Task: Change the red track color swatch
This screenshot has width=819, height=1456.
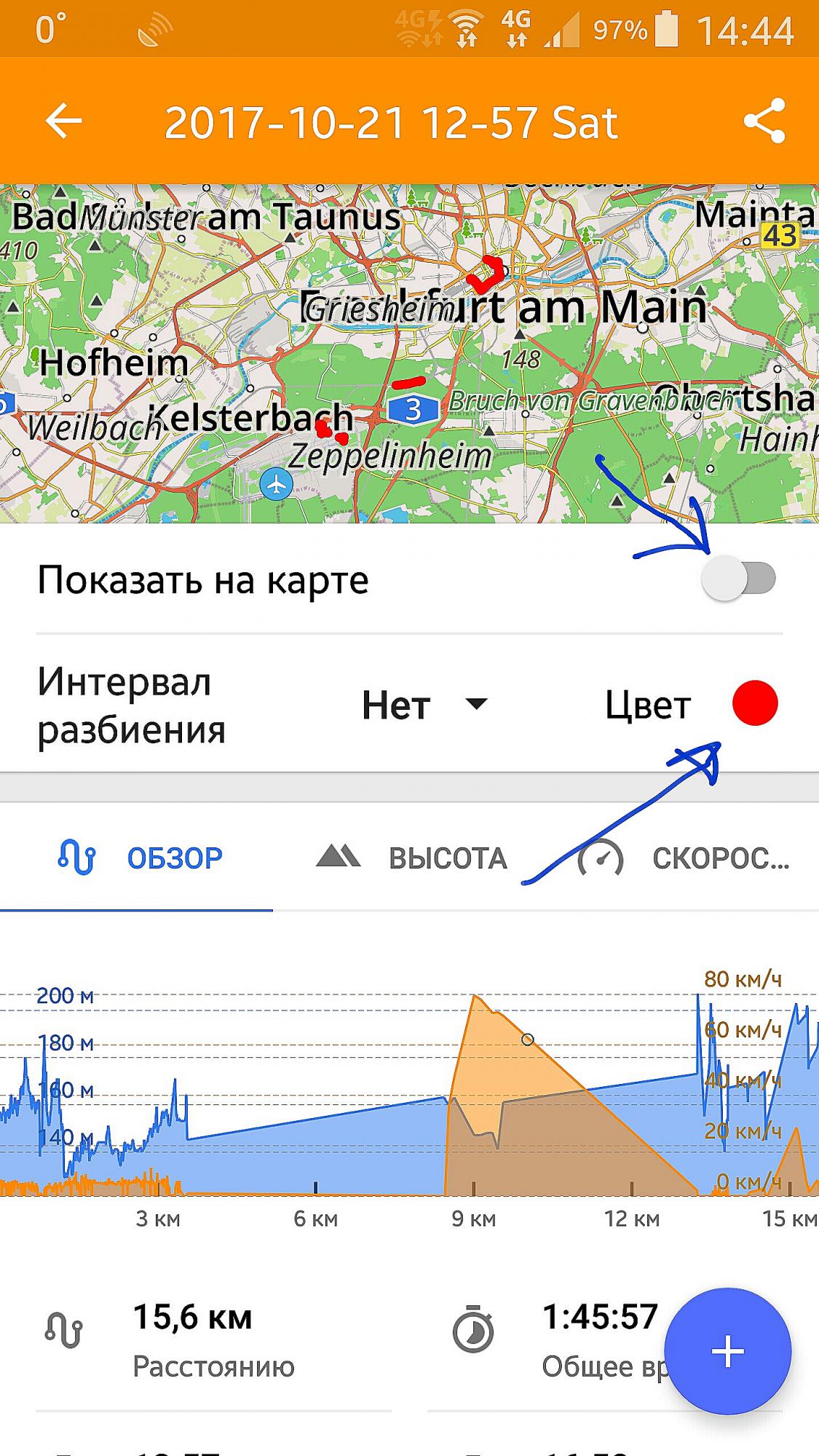Action: click(x=755, y=703)
